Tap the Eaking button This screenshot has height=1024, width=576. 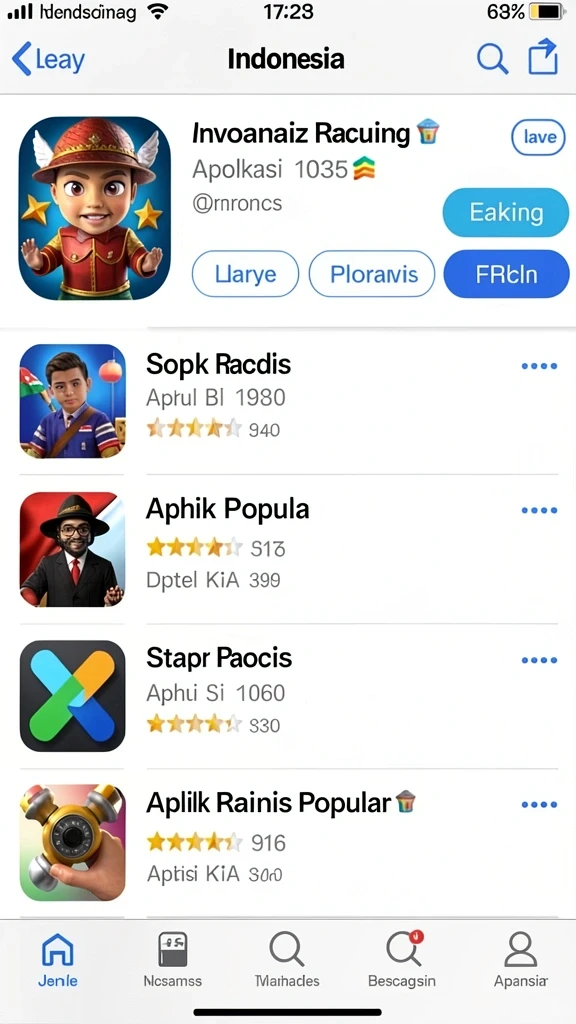[x=506, y=212]
